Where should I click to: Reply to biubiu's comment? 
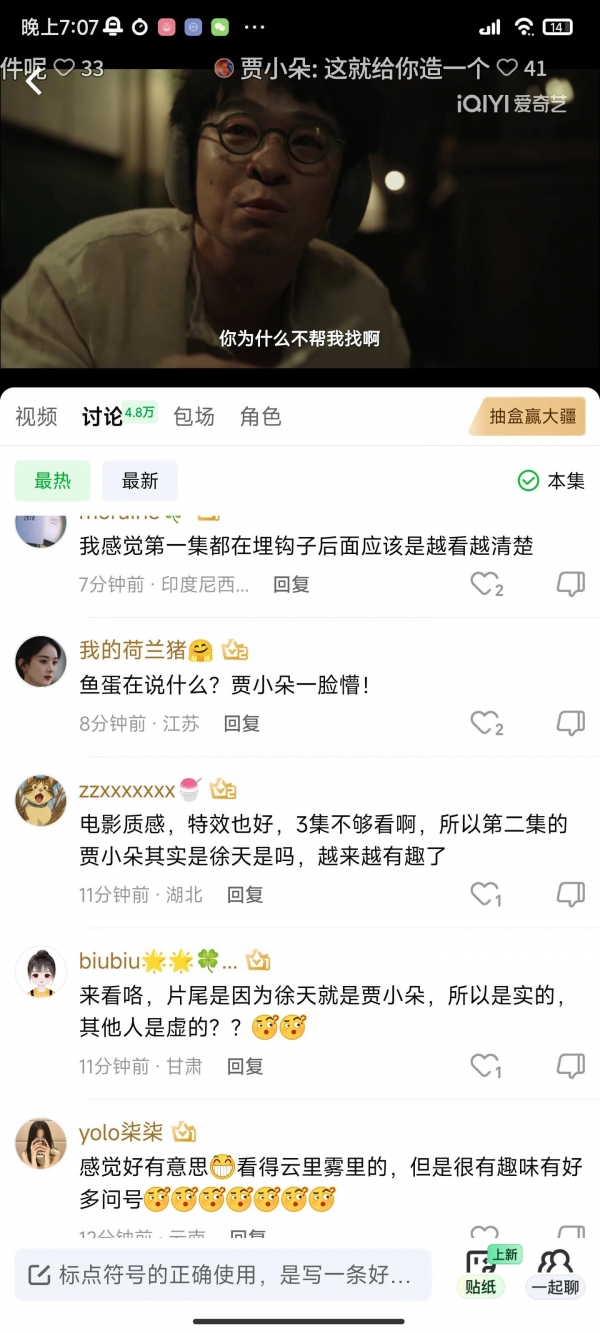click(245, 1067)
